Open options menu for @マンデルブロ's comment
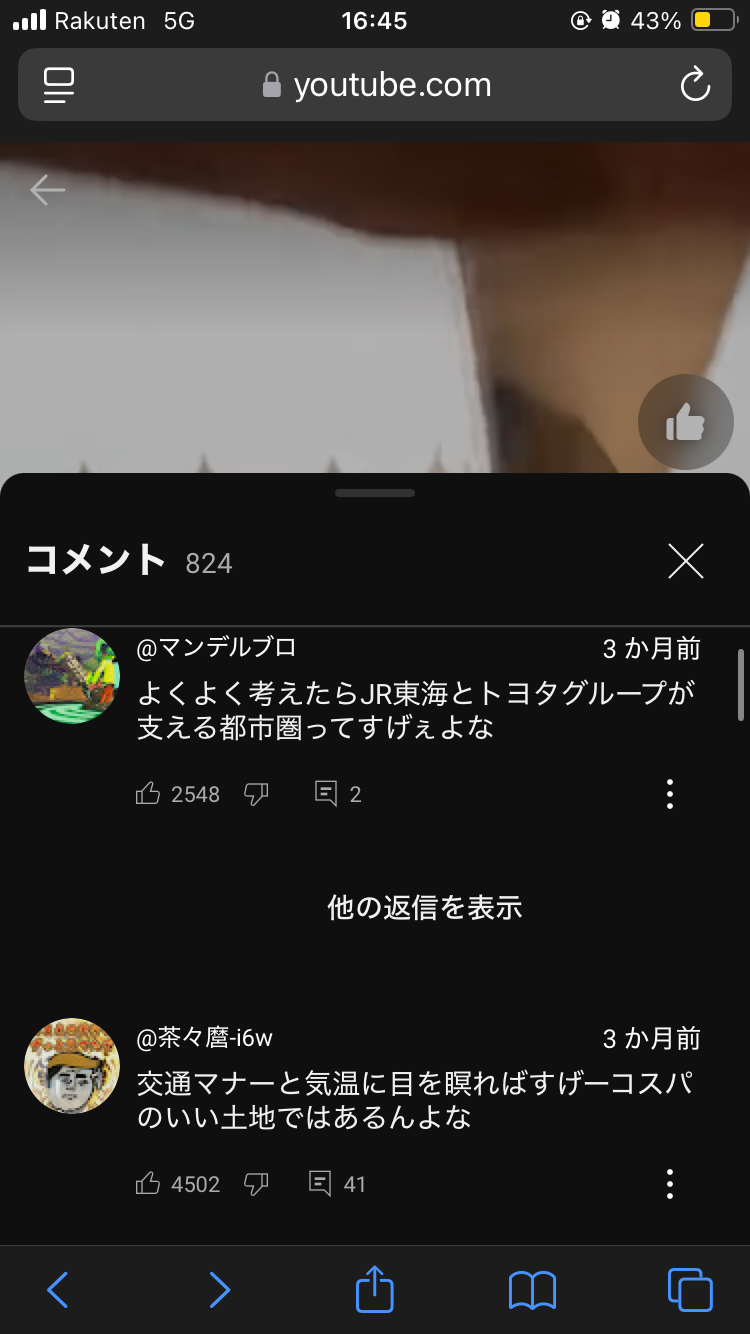The width and height of the screenshot is (750, 1334). pos(669,794)
